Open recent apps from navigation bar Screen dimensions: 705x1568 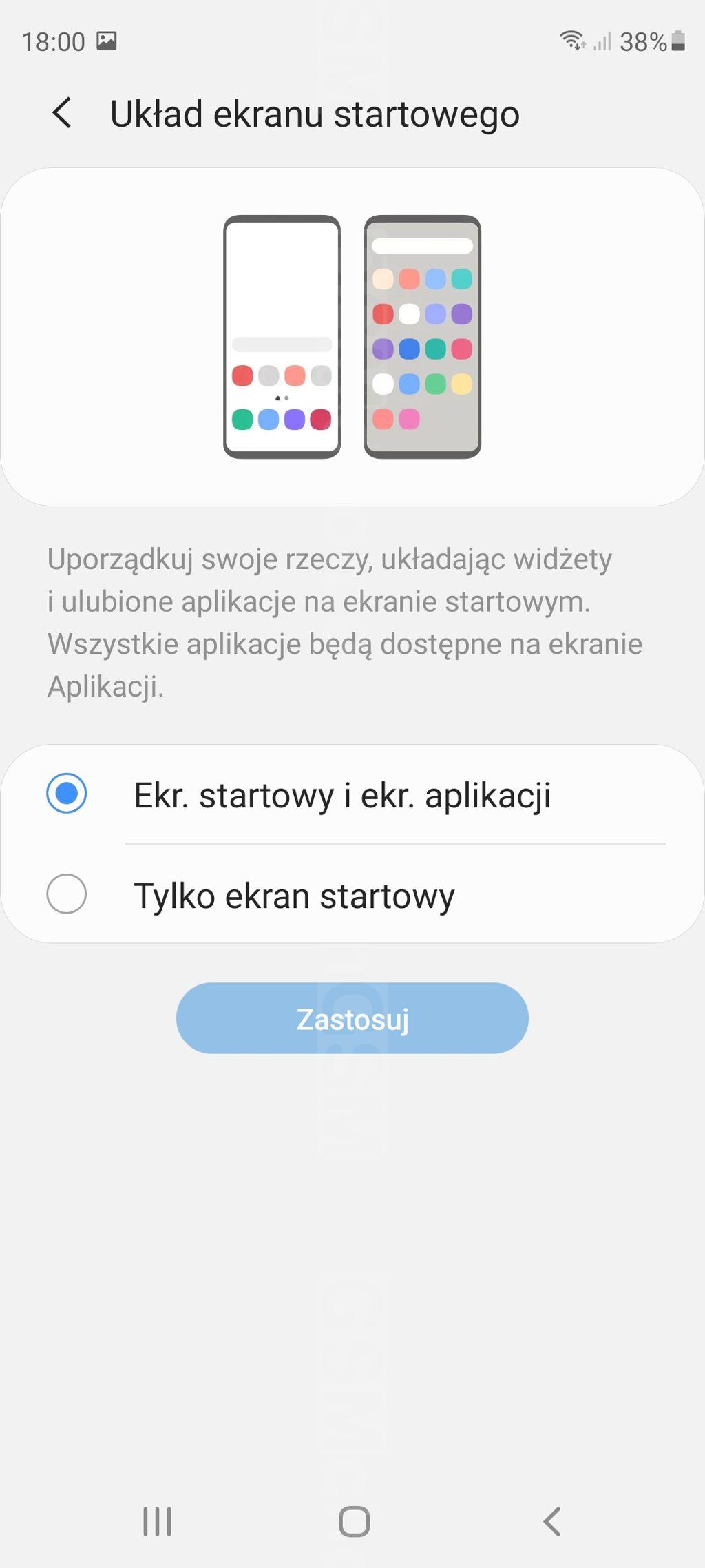coord(157,1521)
